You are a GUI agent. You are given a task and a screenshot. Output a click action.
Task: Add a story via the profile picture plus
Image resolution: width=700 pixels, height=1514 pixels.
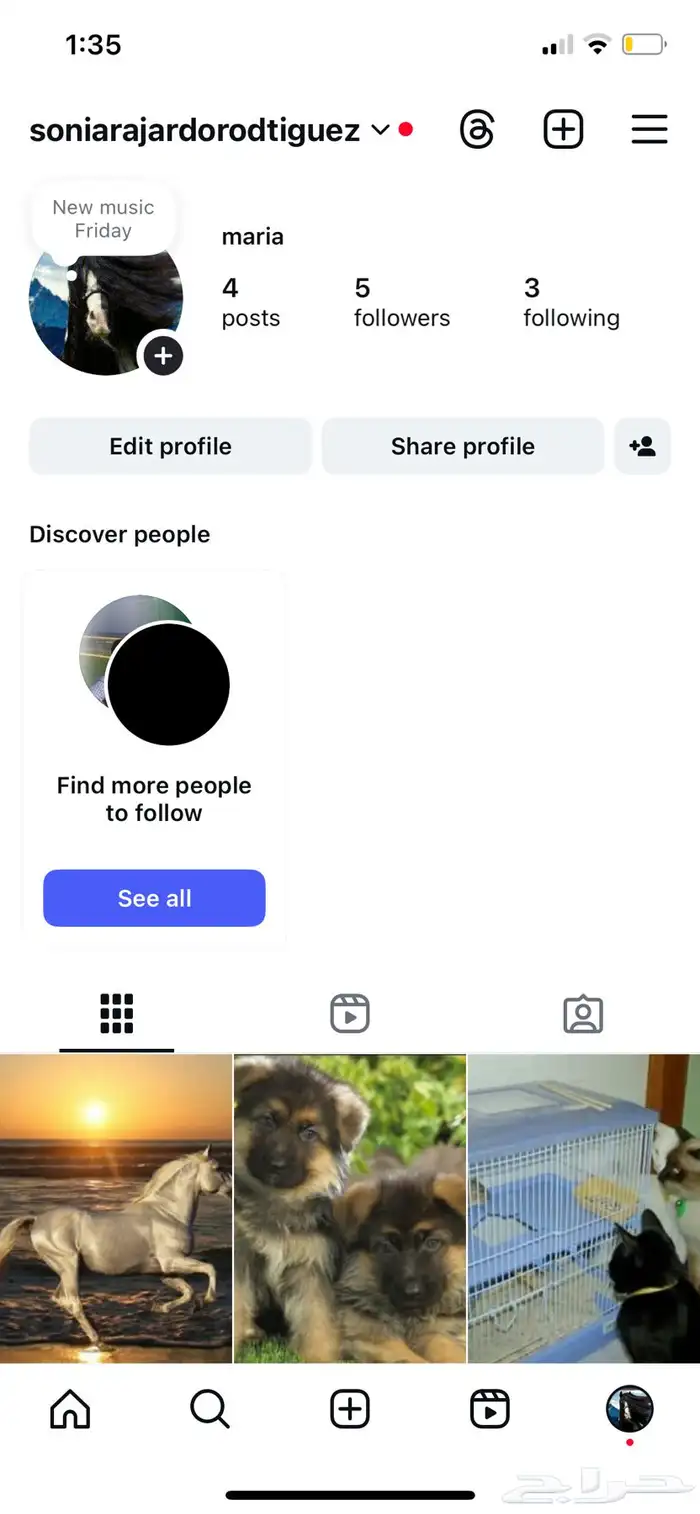tap(163, 356)
